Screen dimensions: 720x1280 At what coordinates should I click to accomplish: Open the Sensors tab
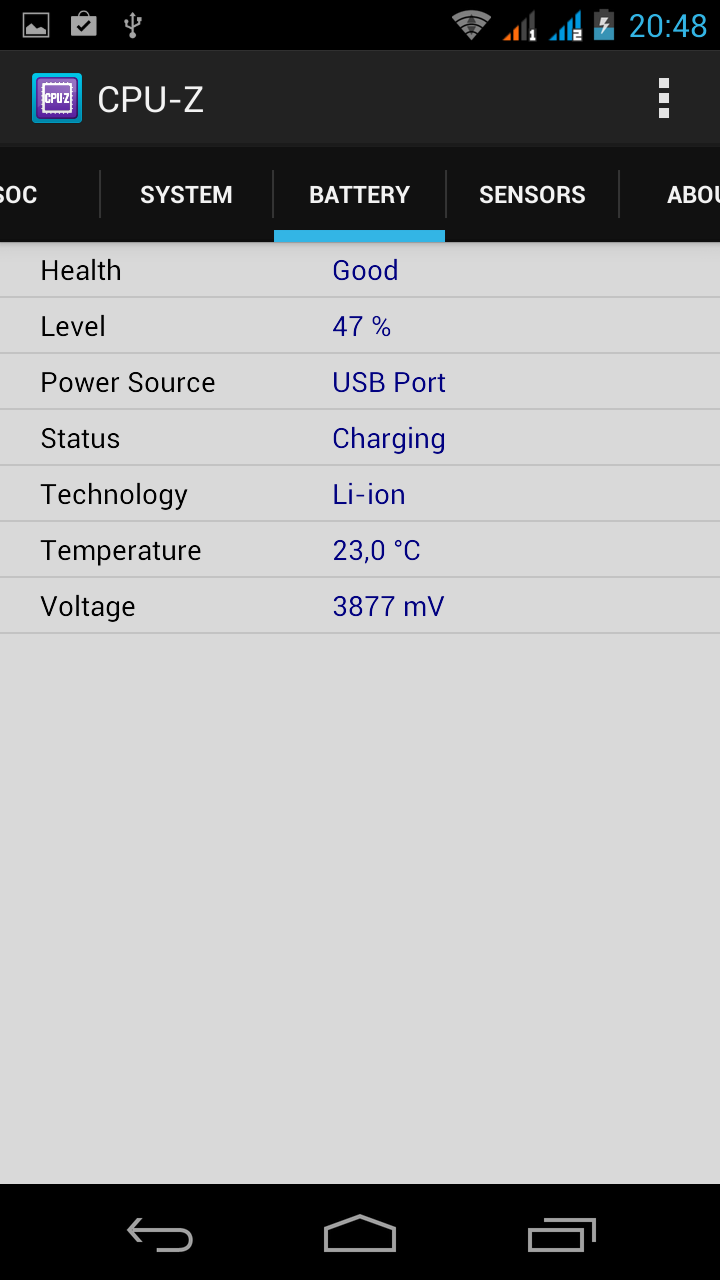point(532,194)
